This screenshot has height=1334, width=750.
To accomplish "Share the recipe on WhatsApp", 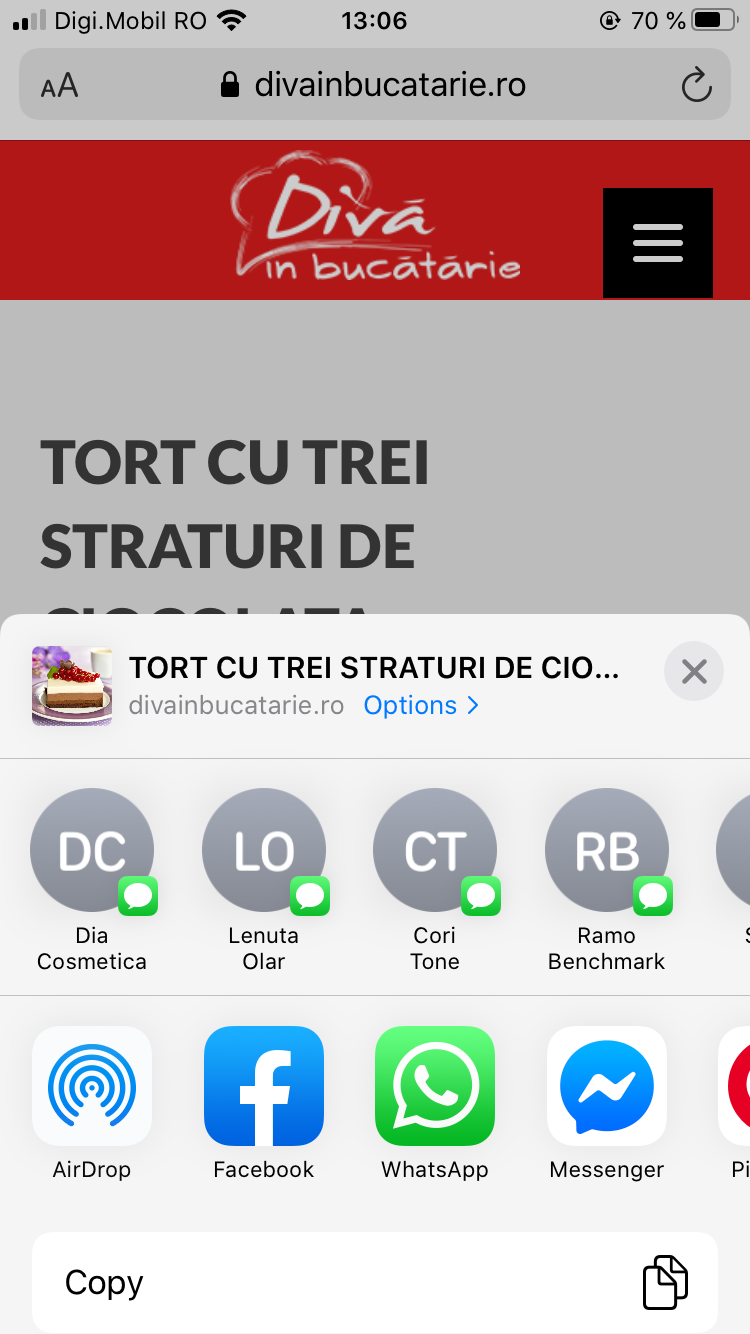I will click(435, 1086).
